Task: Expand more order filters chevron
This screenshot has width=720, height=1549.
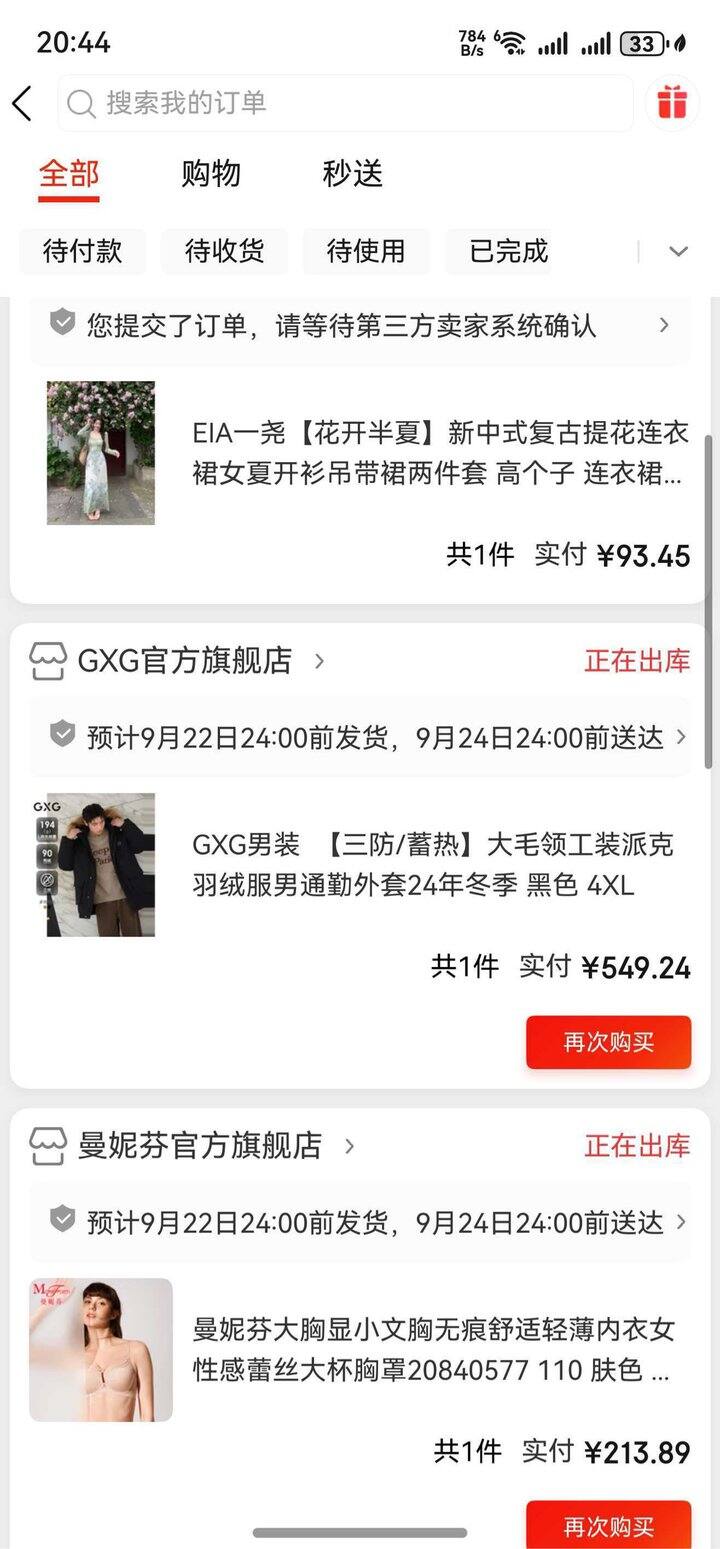Action: pyautogui.click(x=679, y=251)
